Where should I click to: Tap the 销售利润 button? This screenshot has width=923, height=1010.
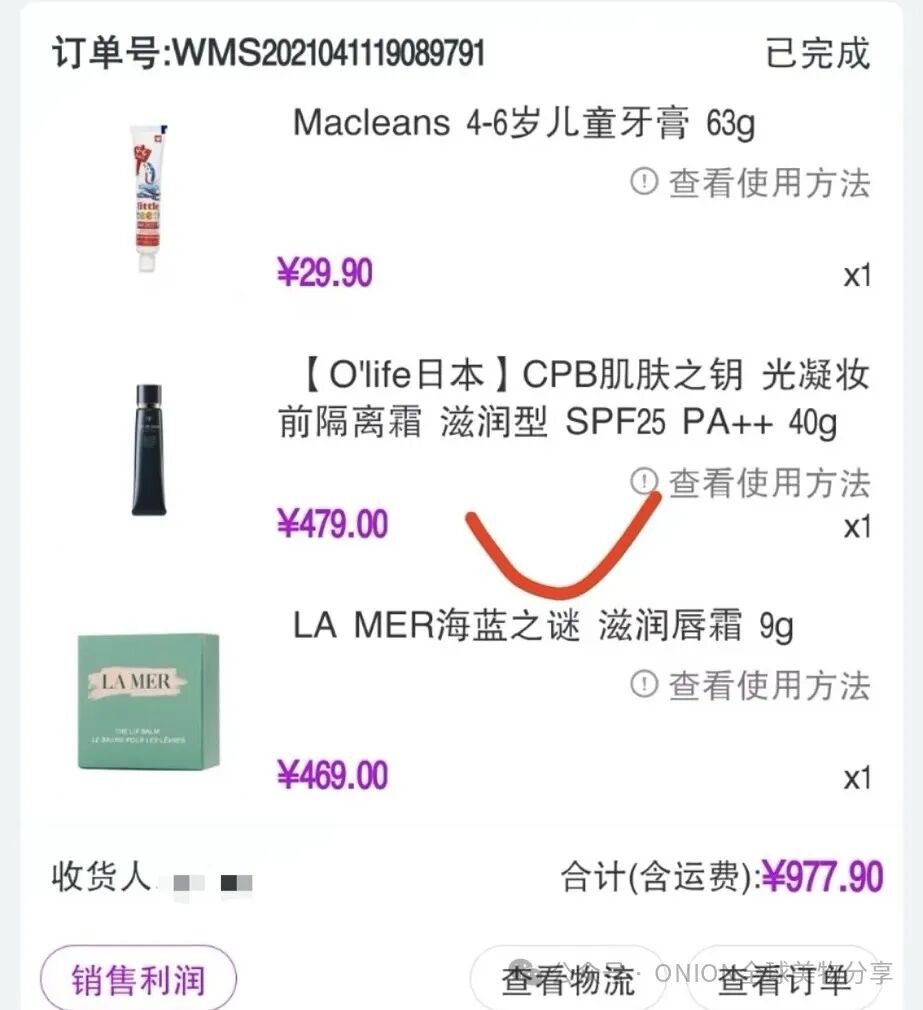(x=138, y=980)
